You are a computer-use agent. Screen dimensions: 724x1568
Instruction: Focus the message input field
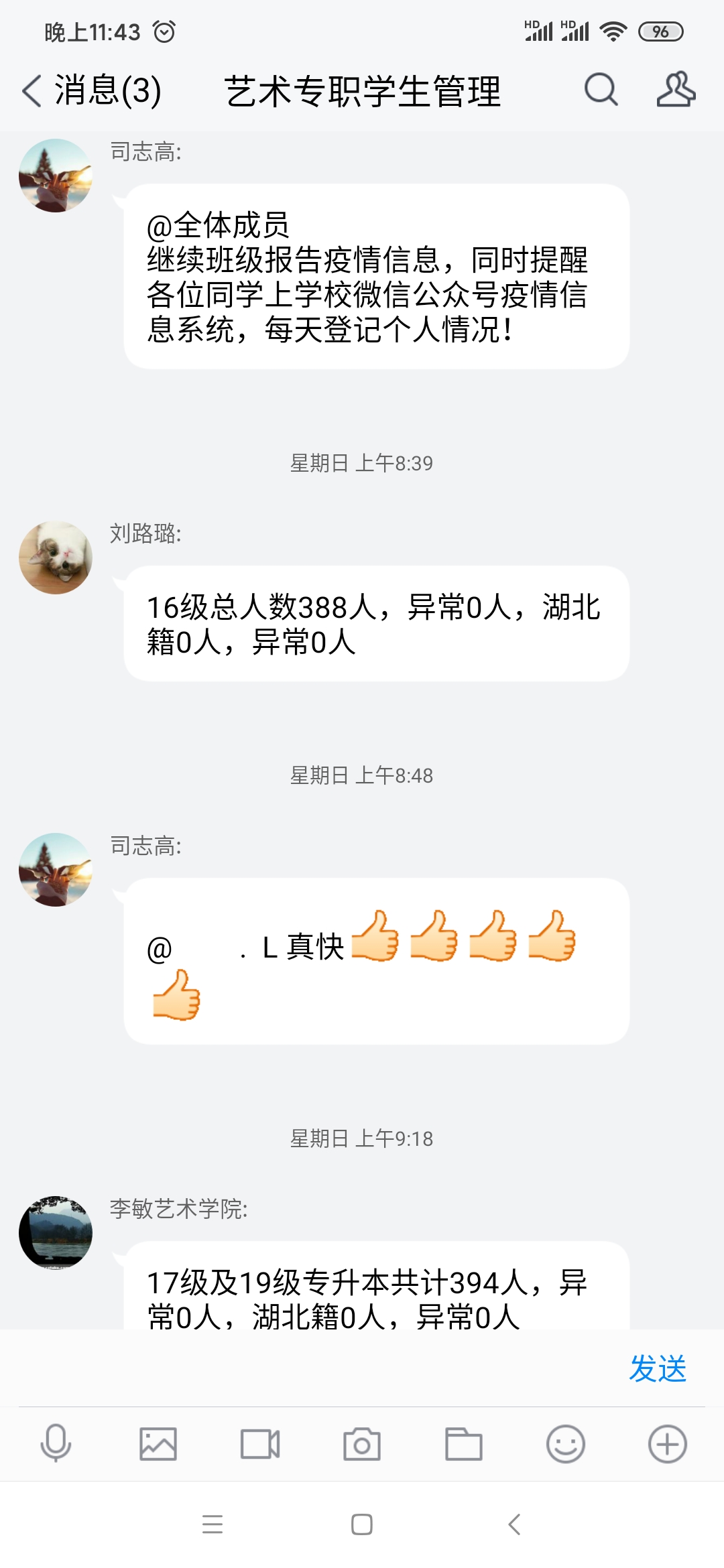[315, 1368]
